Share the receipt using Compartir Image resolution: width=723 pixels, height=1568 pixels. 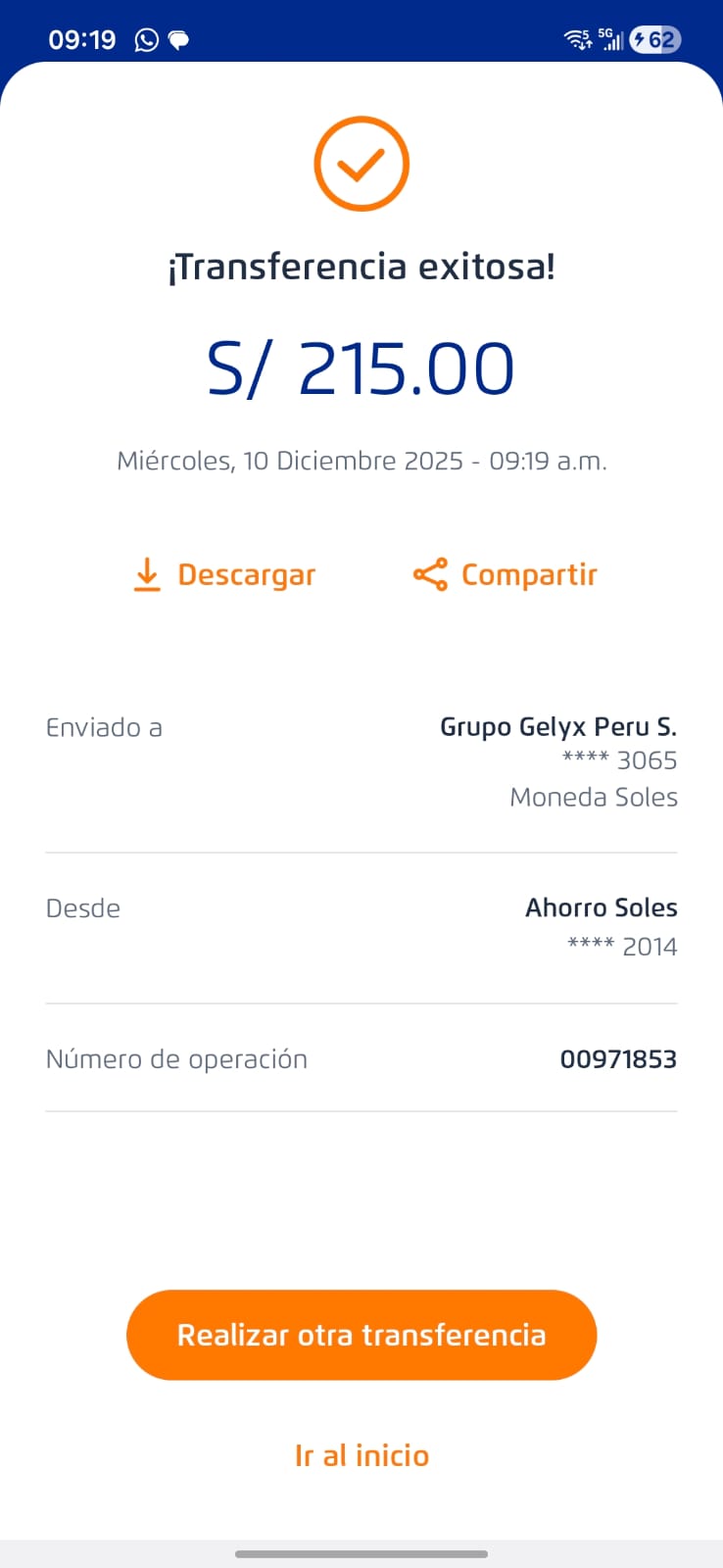506,575
